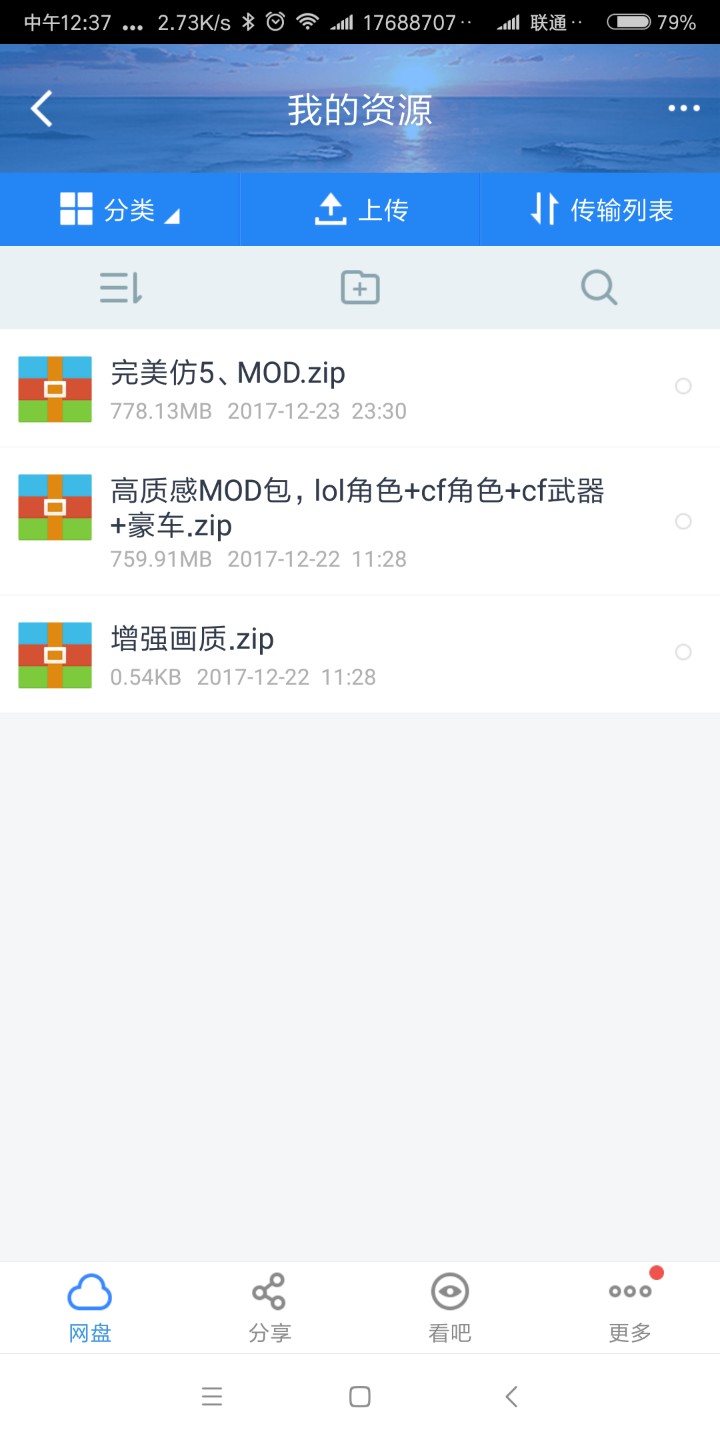Switch to the 网盘 tab

(x=90, y=1307)
